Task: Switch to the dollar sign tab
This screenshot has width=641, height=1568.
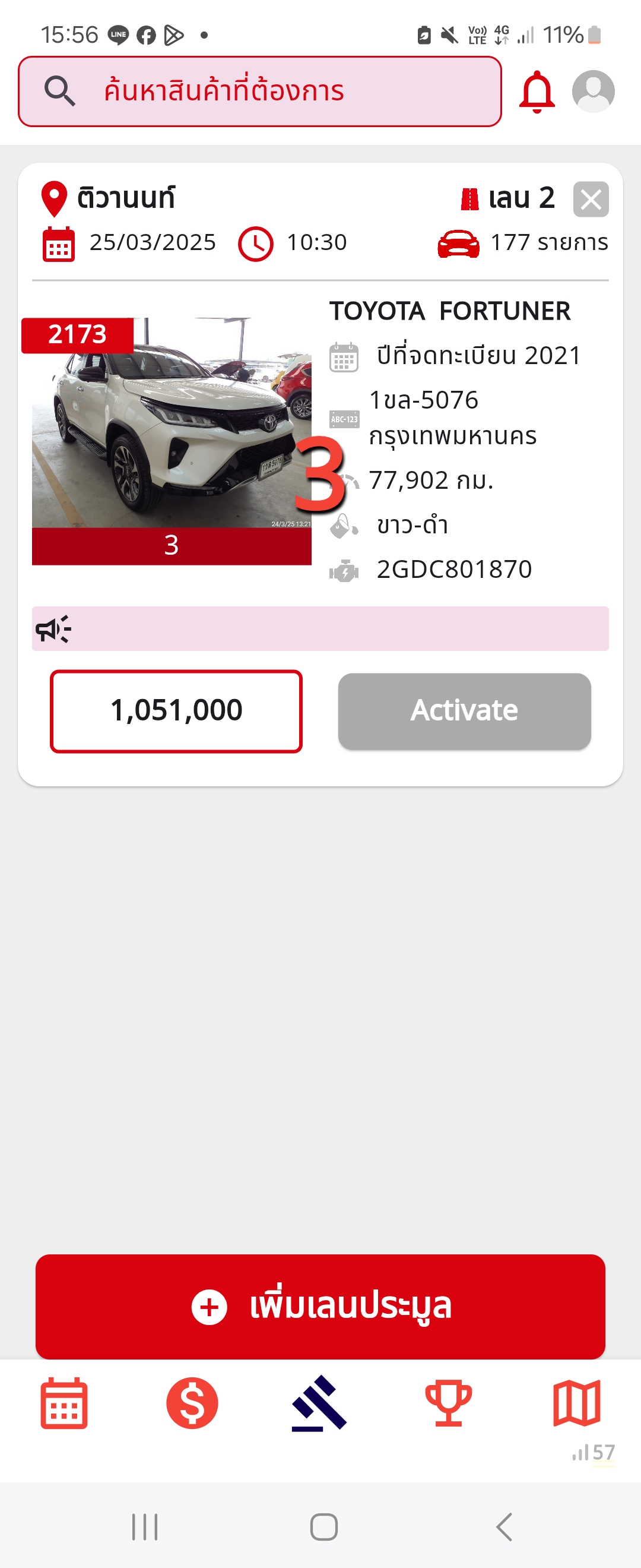Action: 192,1403
